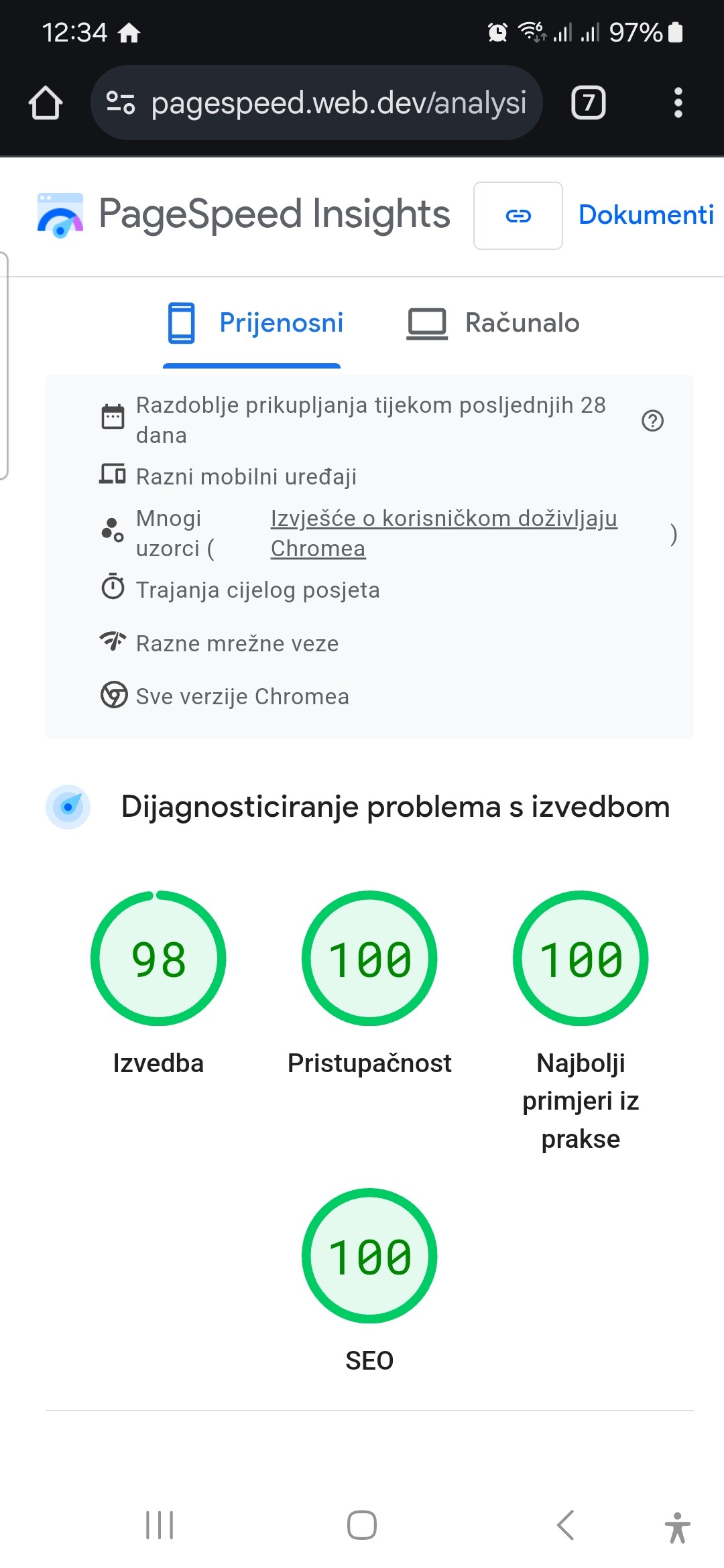Viewport: 724px width, 1568px height.
Task: Open the tab switcher showing 7 tabs
Action: 588,103
